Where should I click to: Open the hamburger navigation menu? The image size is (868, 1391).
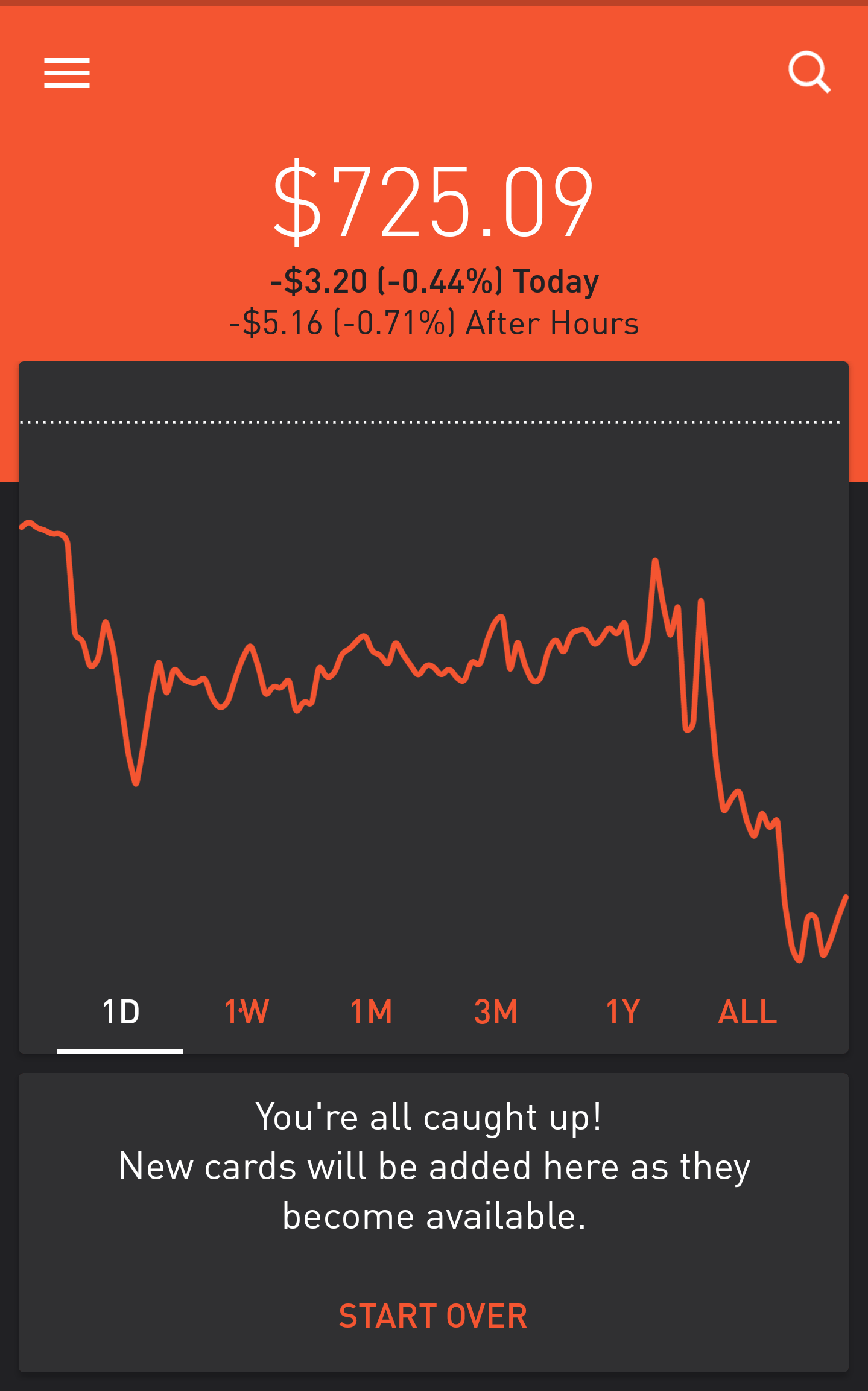(x=67, y=73)
